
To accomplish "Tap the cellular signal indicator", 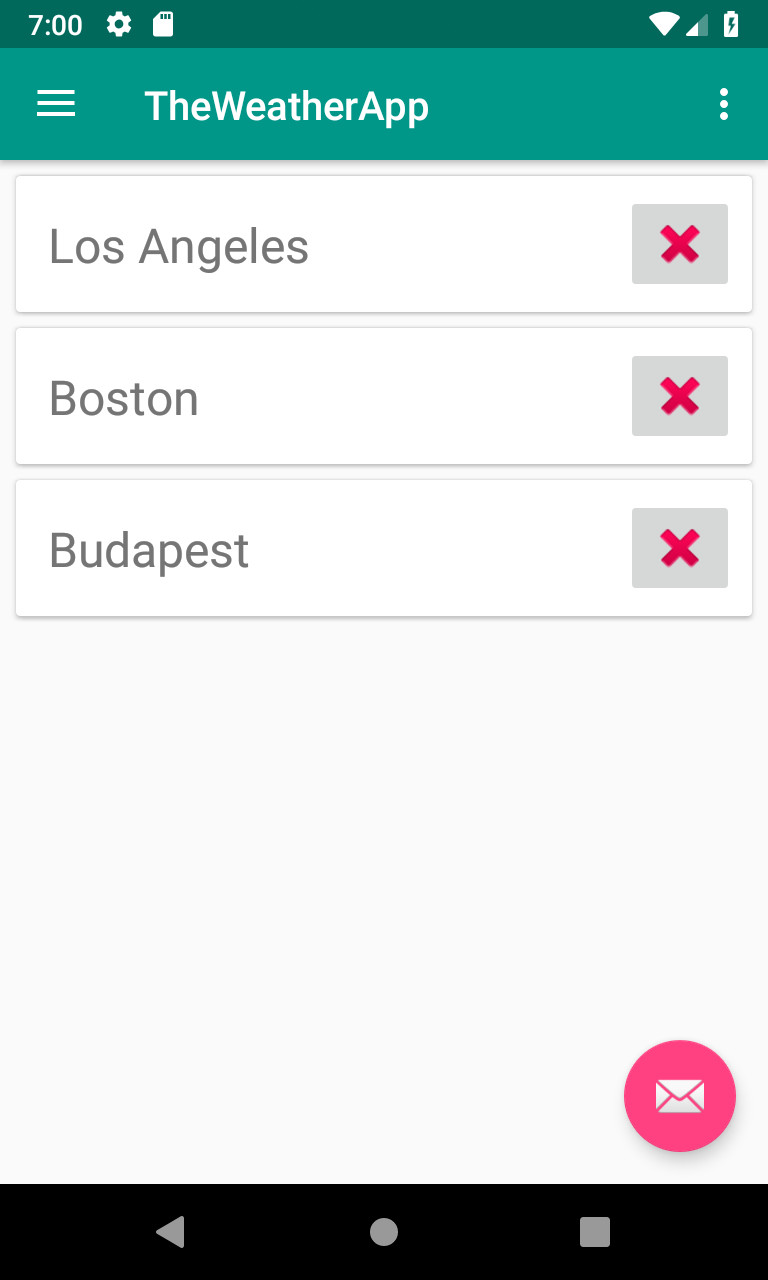I will coord(698,24).
